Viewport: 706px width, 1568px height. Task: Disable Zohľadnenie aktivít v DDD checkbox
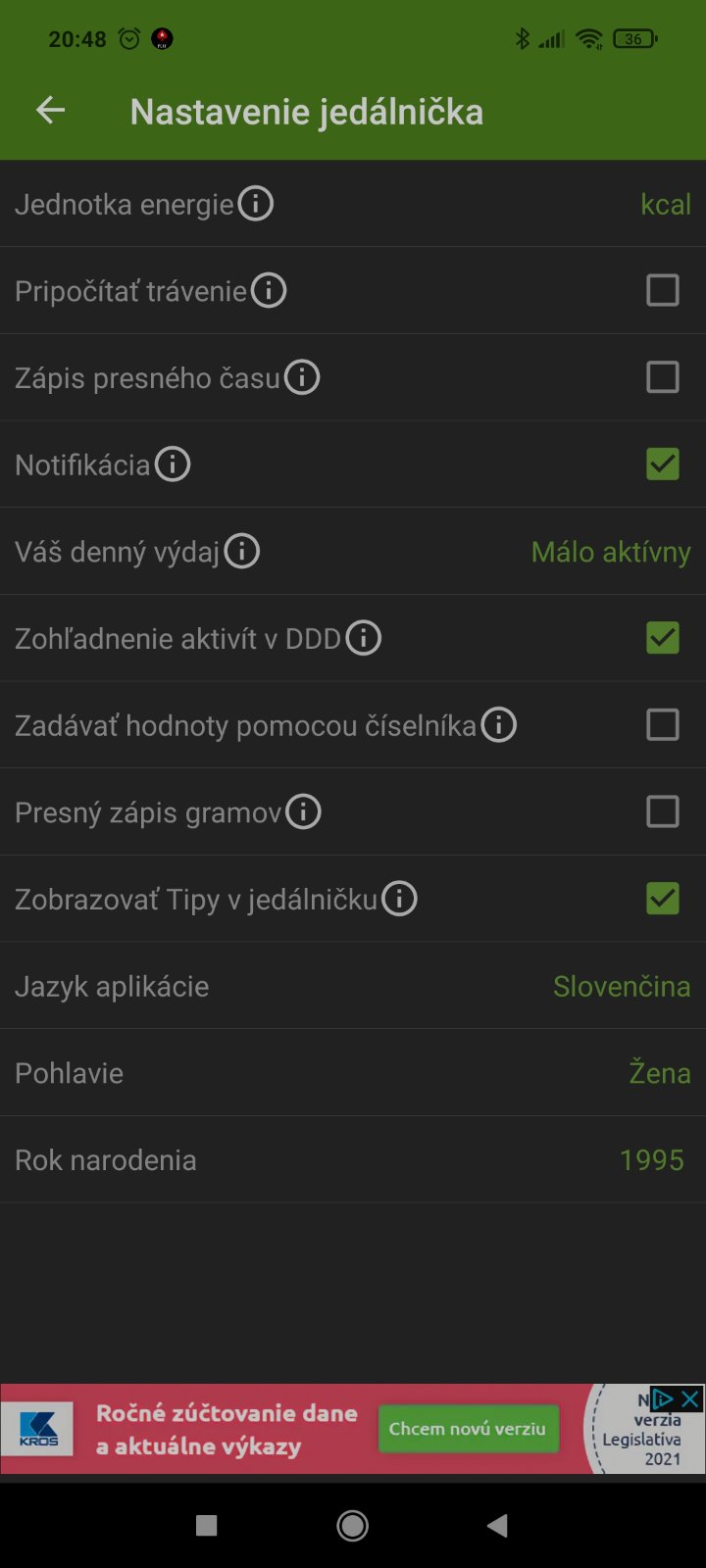[663, 638]
